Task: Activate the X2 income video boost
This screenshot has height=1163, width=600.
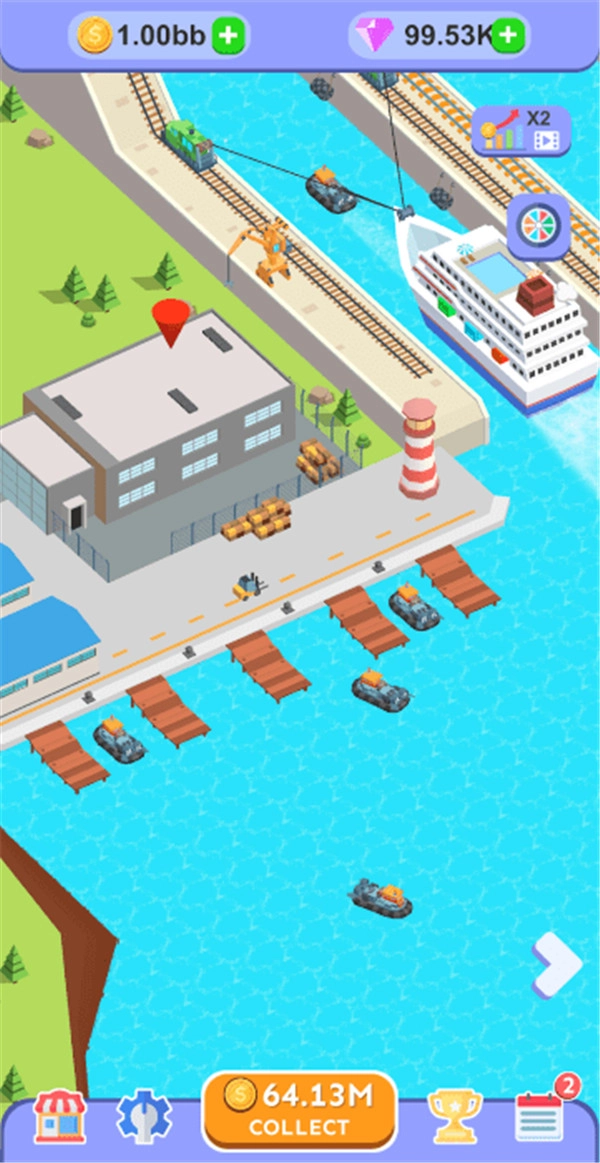Action: 520,131
